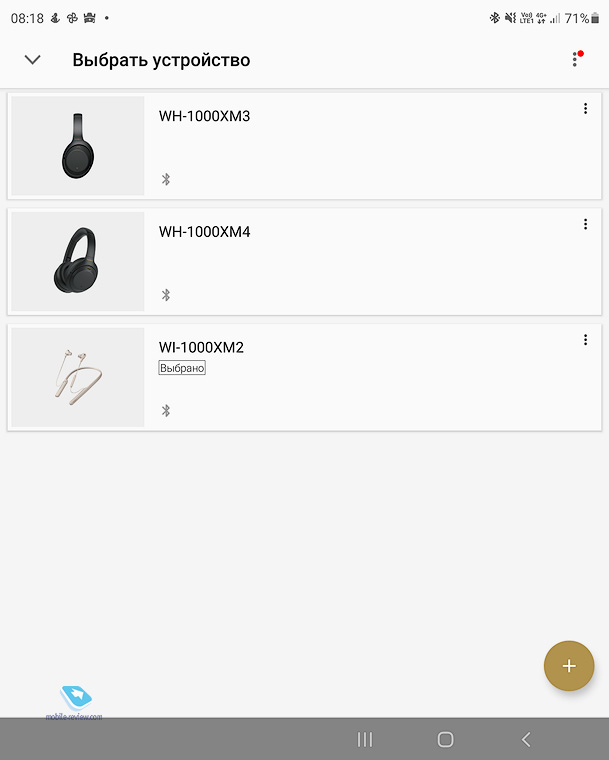
Task: Select the WH-1000XM3 headphones
Action: [x=300, y=146]
